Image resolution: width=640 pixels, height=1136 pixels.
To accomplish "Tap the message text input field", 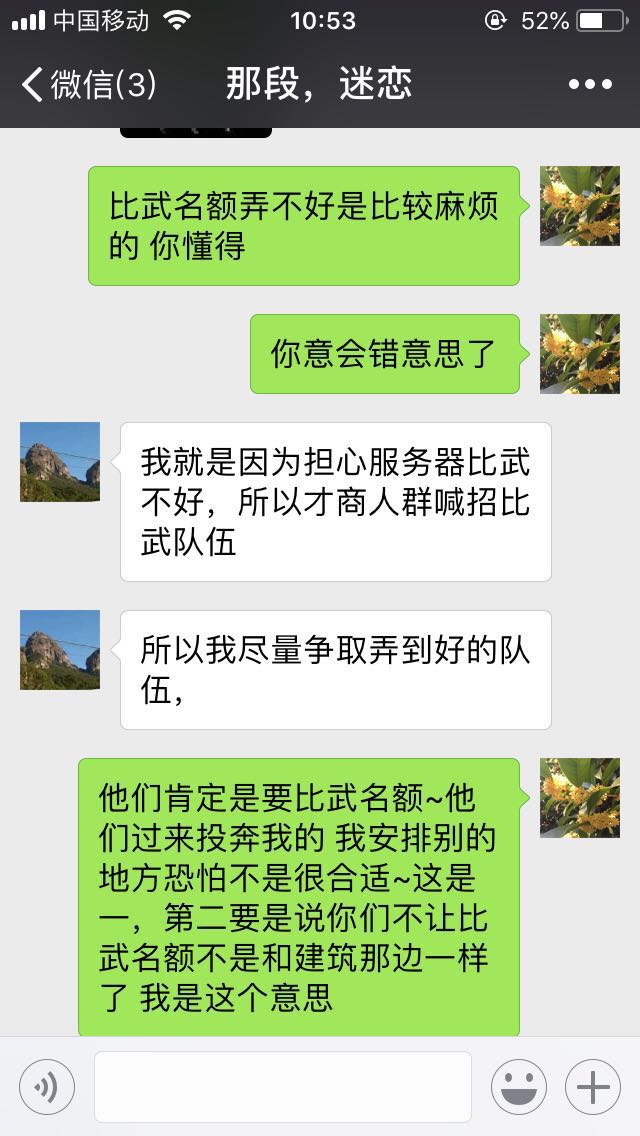I will (282, 1086).
